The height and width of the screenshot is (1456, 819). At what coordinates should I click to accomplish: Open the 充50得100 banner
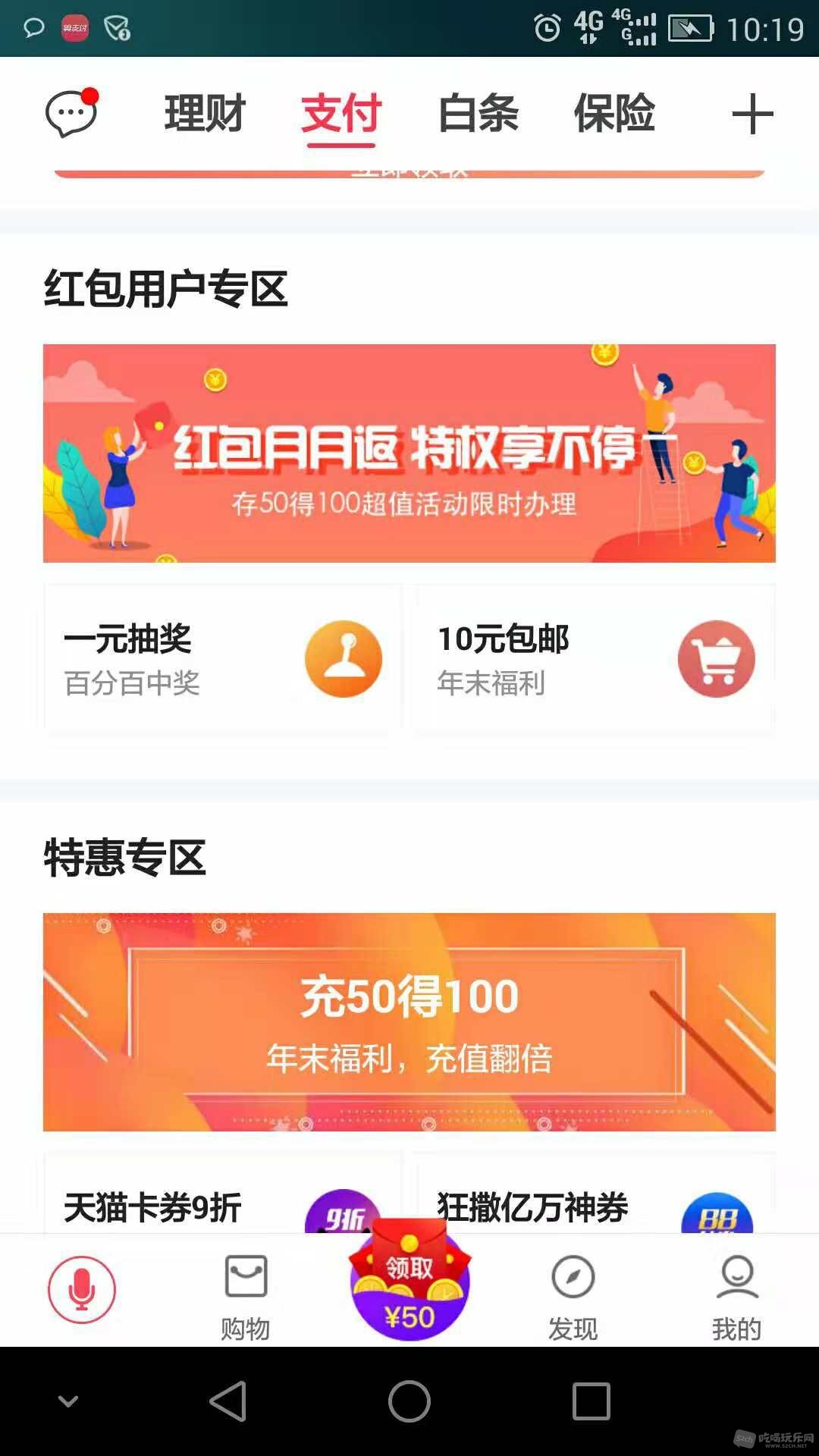(x=409, y=1021)
